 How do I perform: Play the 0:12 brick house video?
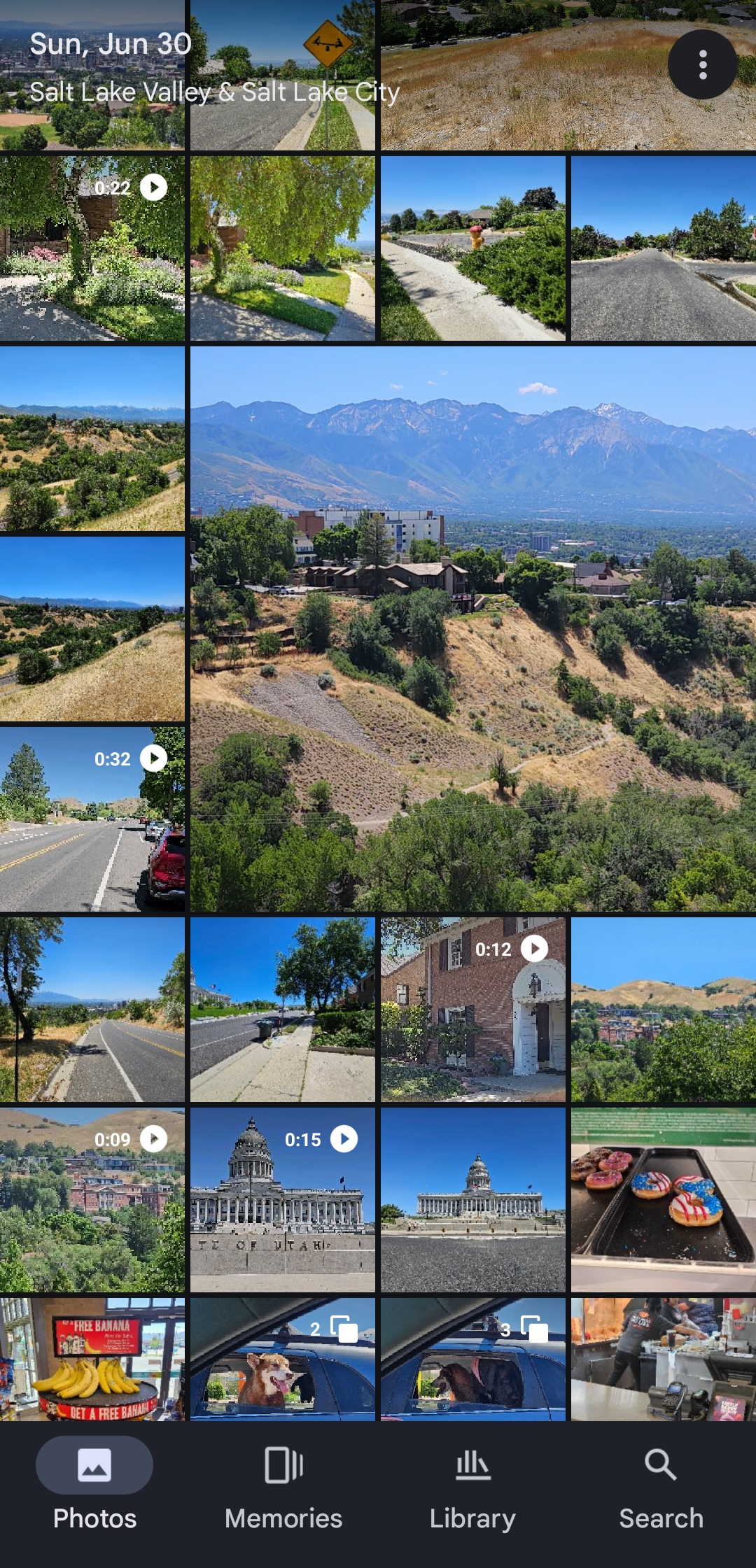(x=472, y=1010)
